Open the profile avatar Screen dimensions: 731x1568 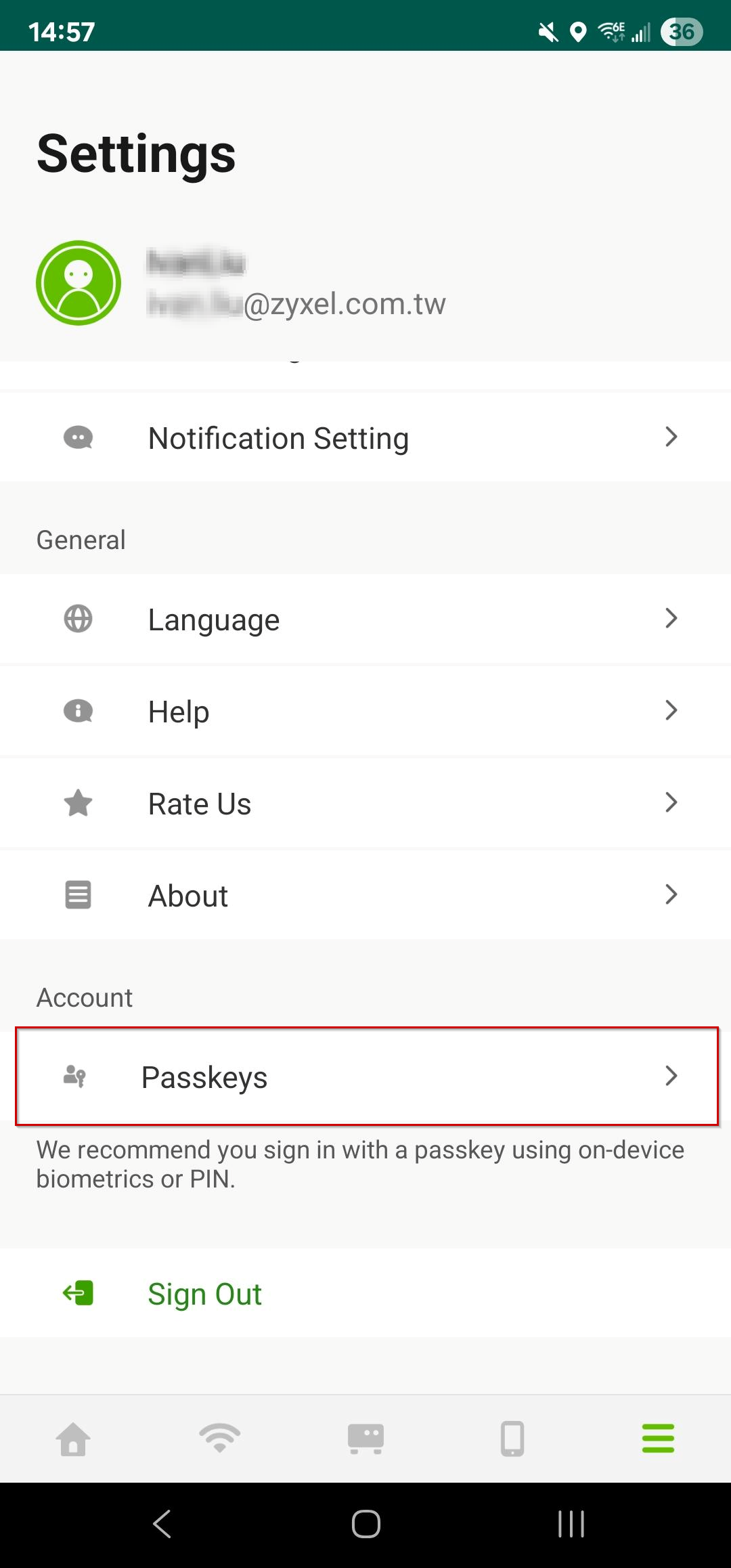[x=79, y=283]
